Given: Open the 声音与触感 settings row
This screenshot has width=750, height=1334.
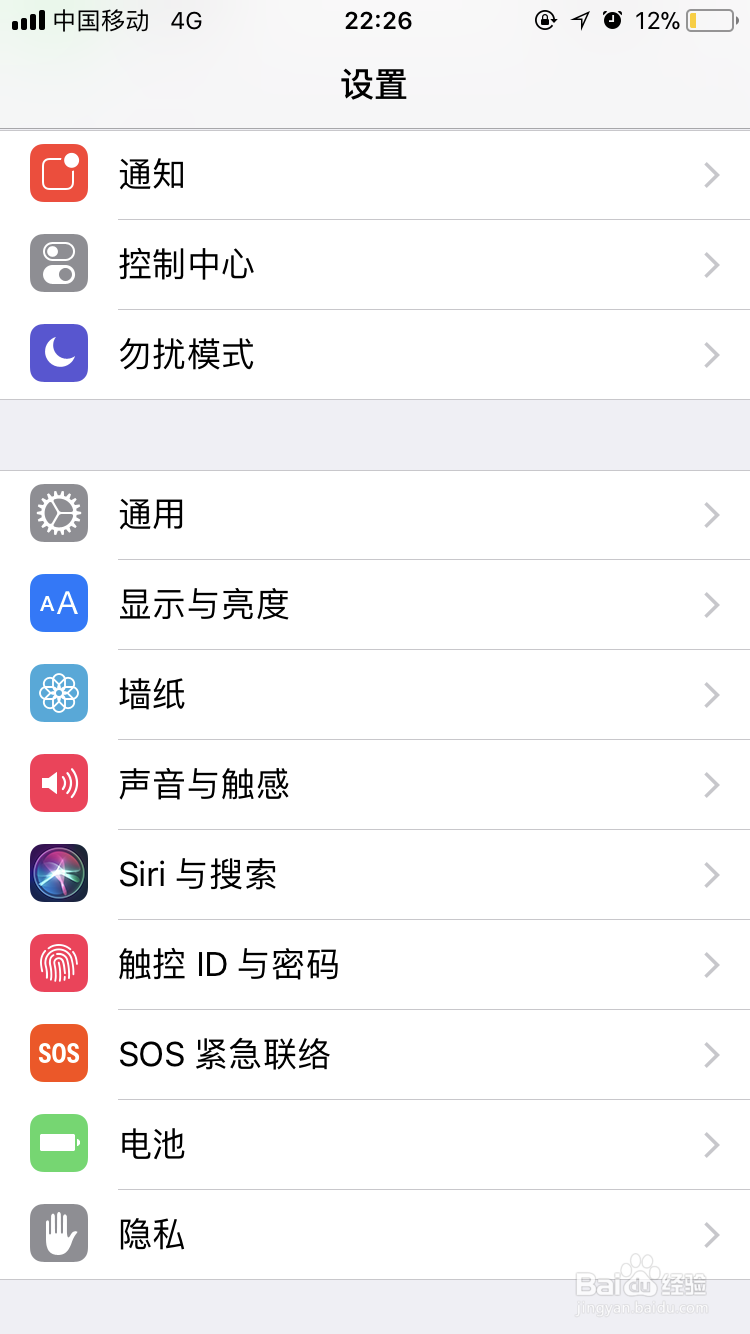Looking at the screenshot, I should coord(375,784).
